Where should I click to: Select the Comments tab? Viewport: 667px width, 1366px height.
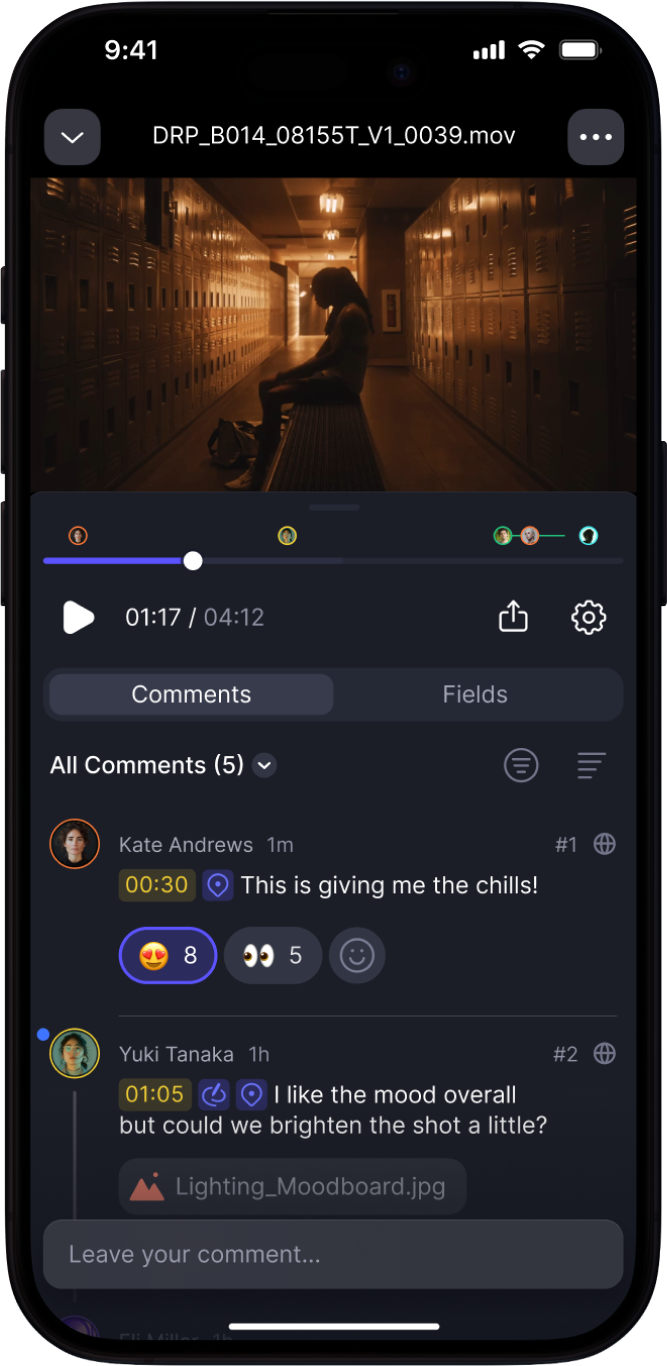point(191,694)
